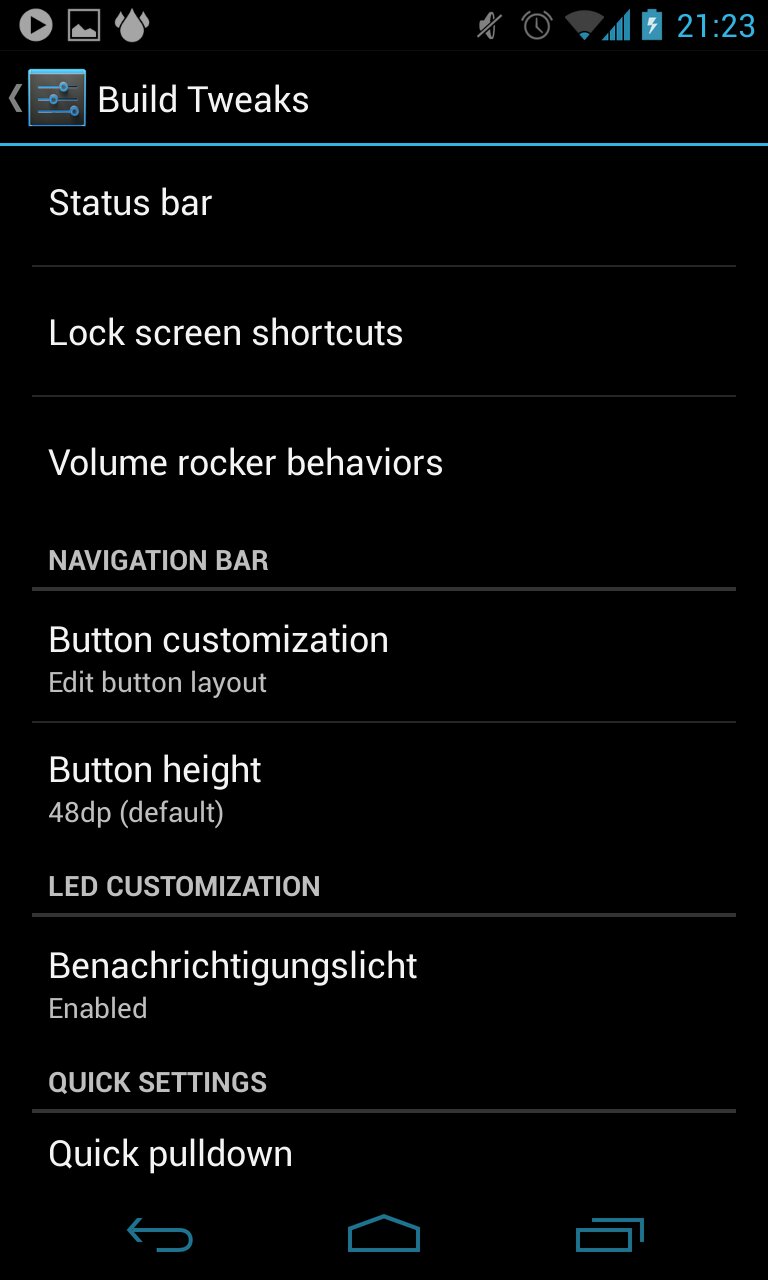This screenshot has width=768, height=1280.
Task: Change the Button height setting
Action: click(x=384, y=788)
